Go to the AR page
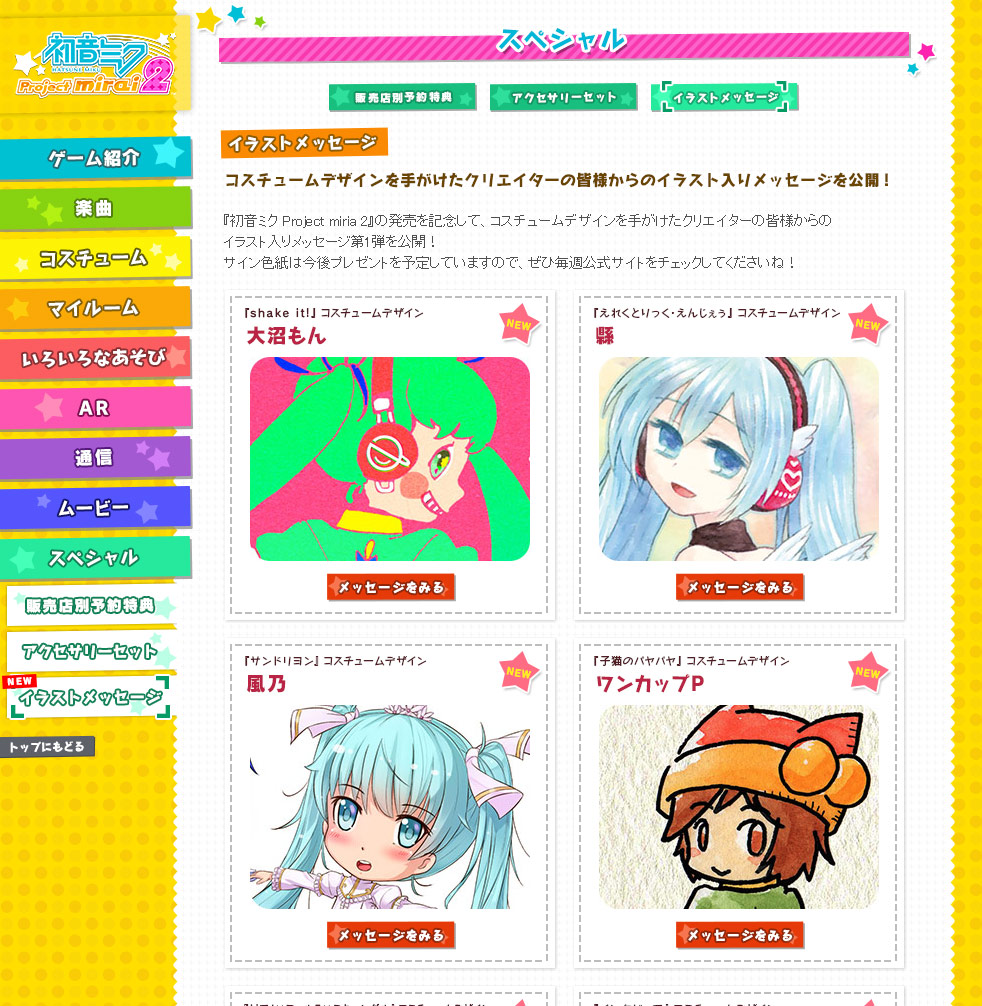The width and height of the screenshot is (982, 1006). pos(95,408)
